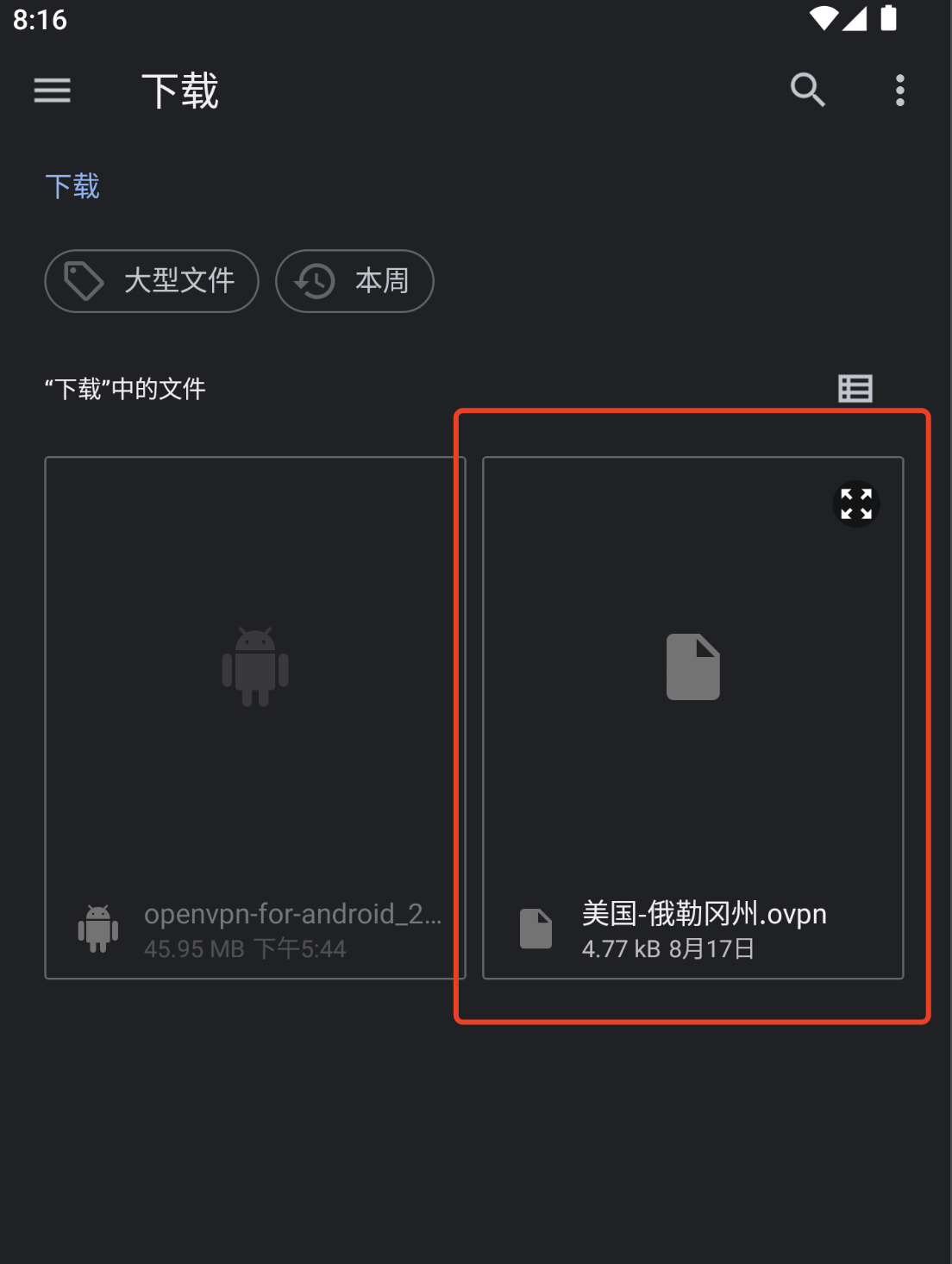Open the openvpn-for-android APK file
The height and width of the screenshot is (1264, 952).
(x=254, y=717)
